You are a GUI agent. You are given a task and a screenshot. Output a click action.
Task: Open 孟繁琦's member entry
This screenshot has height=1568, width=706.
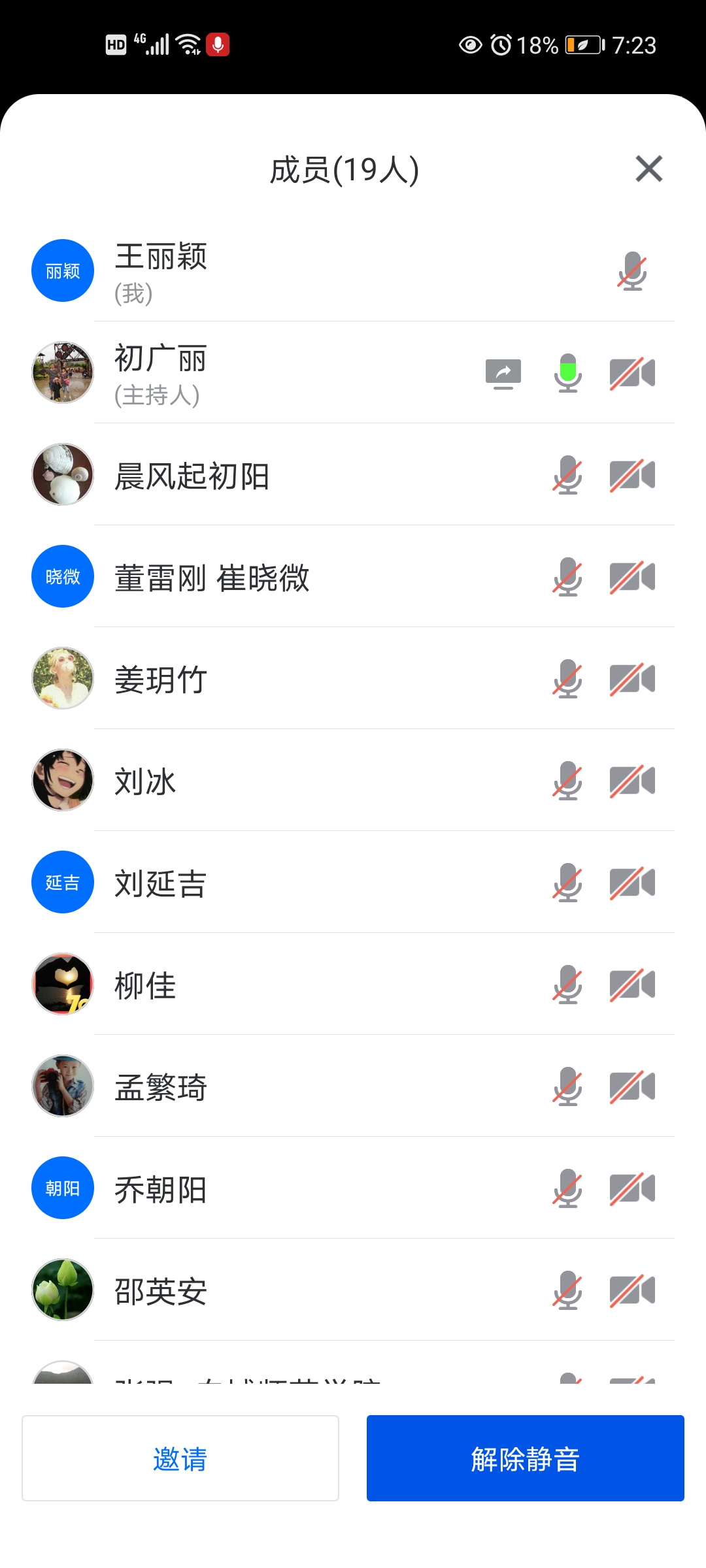pyautogui.click(x=353, y=1086)
